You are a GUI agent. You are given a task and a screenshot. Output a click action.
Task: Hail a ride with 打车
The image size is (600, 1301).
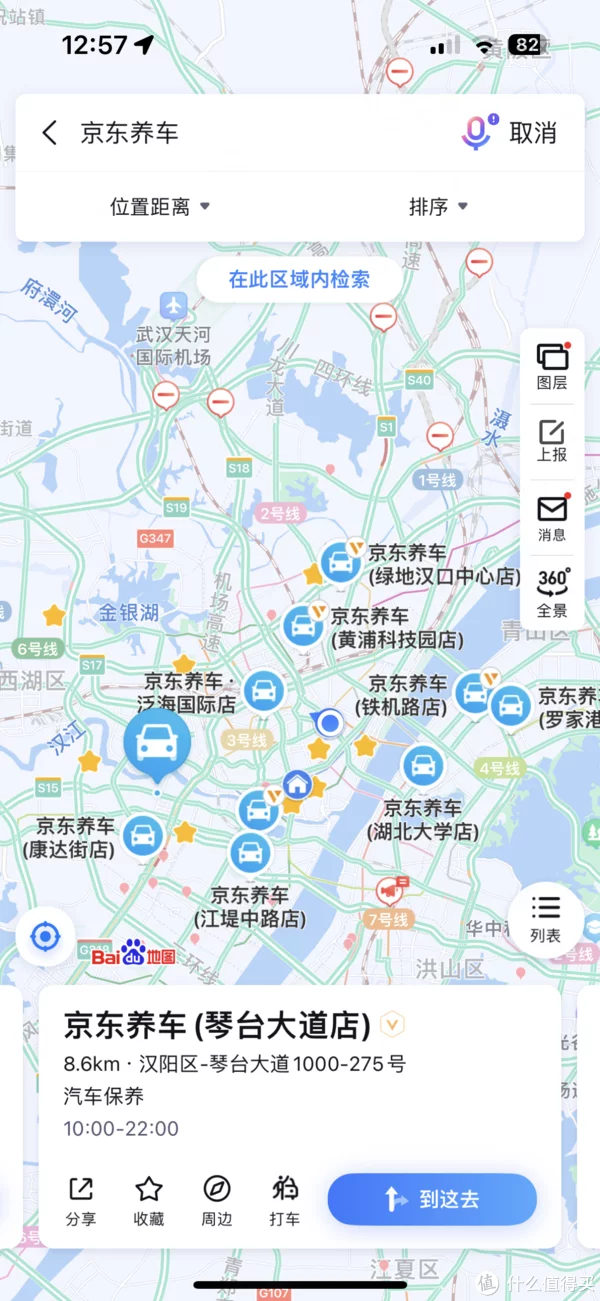(x=285, y=1200)
